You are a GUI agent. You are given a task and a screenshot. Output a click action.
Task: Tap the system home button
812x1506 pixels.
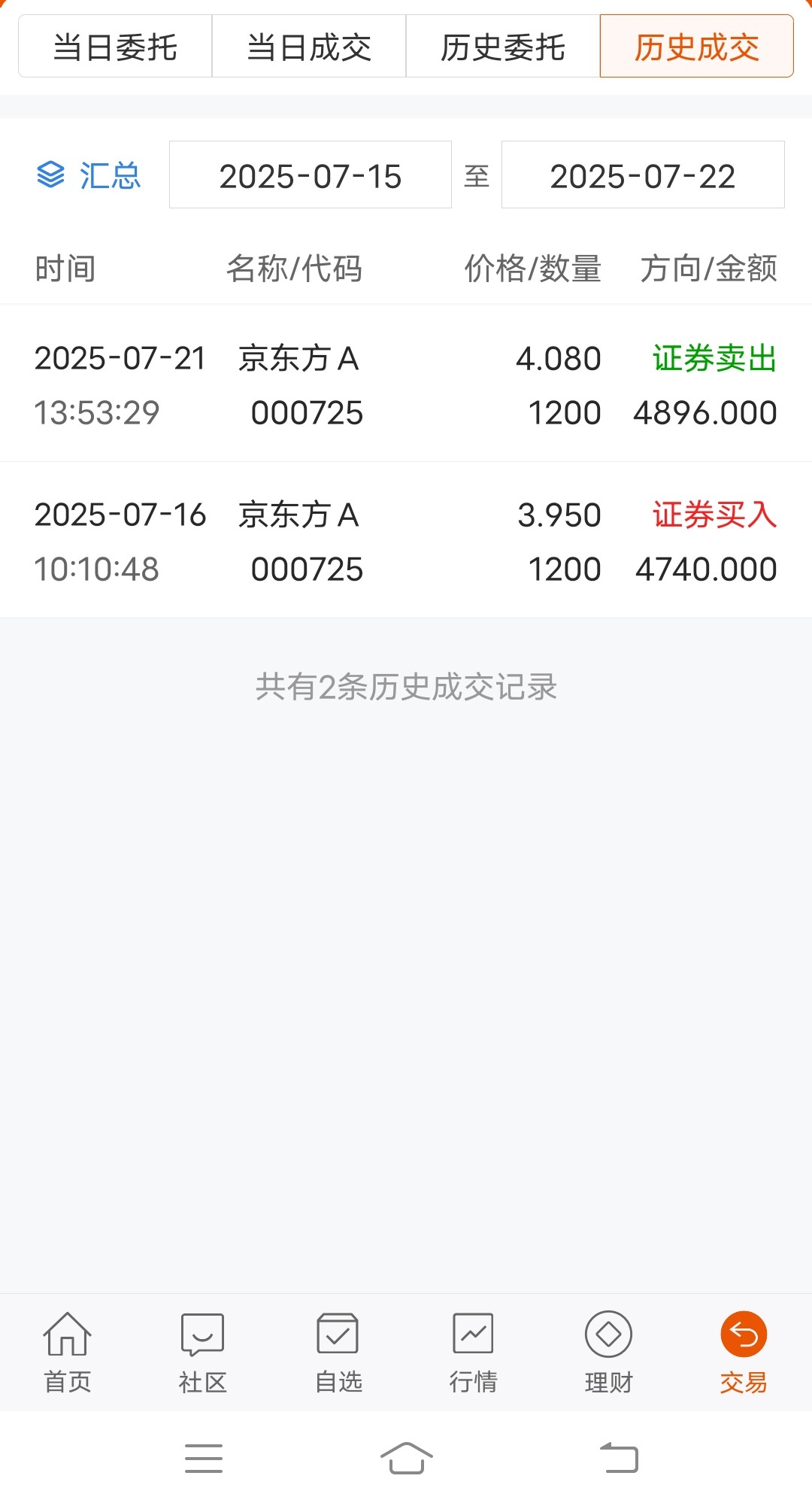[407, 1458]
